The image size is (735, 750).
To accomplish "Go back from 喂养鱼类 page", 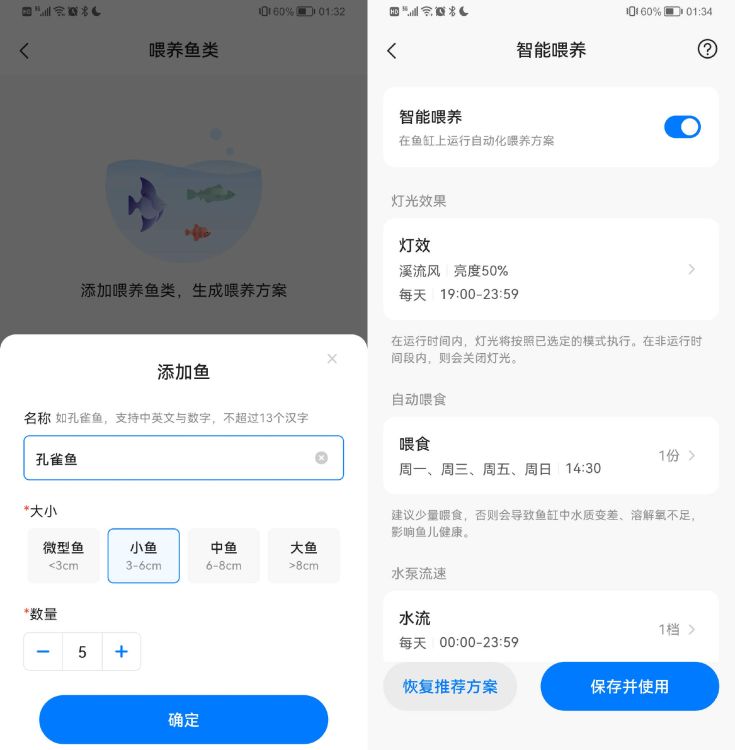I will [25, 50].
